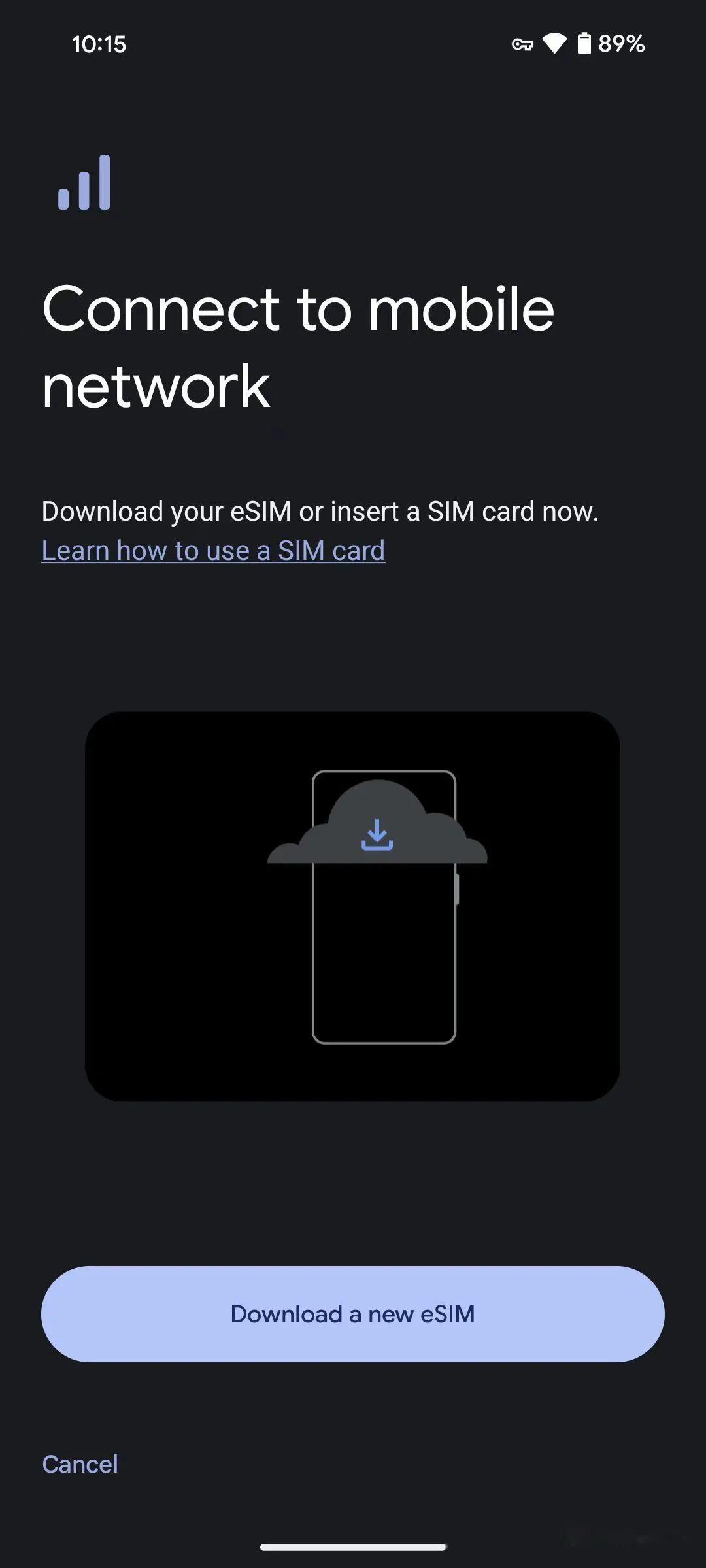Tap Download a new eSIM button
This screenshot has height=1568, width=706.
[353, 1314]
